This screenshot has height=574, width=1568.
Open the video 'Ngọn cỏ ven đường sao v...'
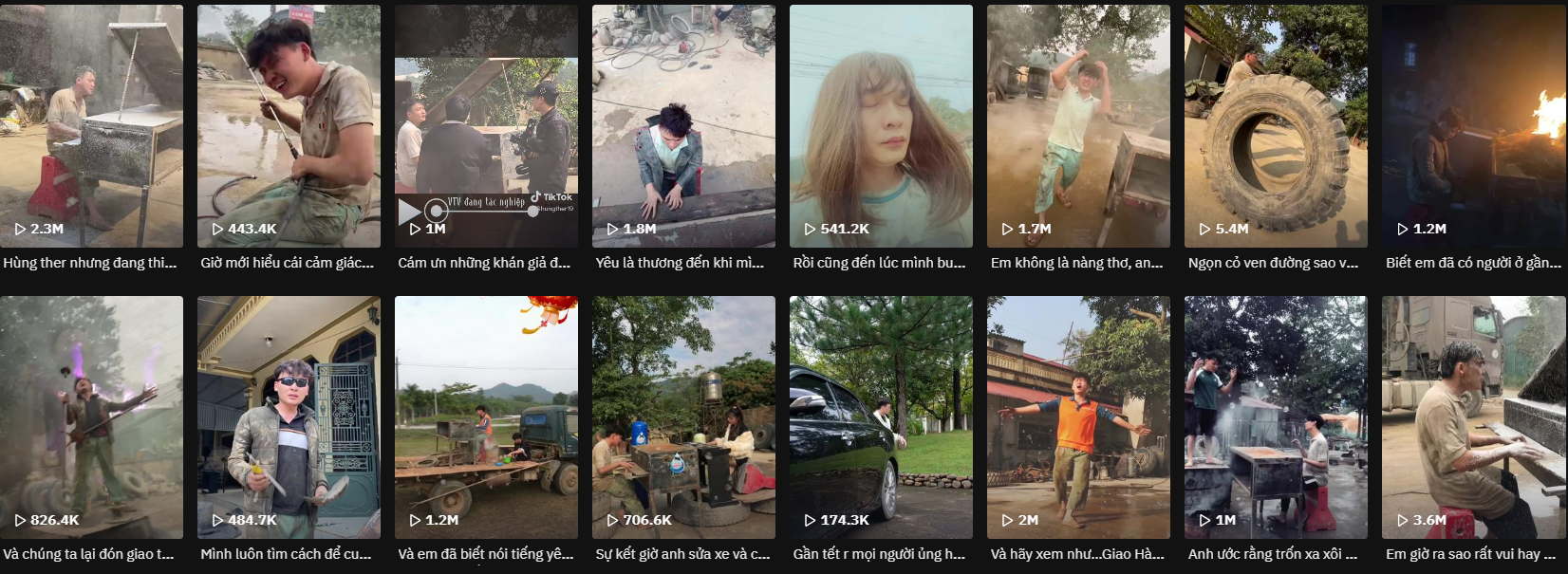1276,126
